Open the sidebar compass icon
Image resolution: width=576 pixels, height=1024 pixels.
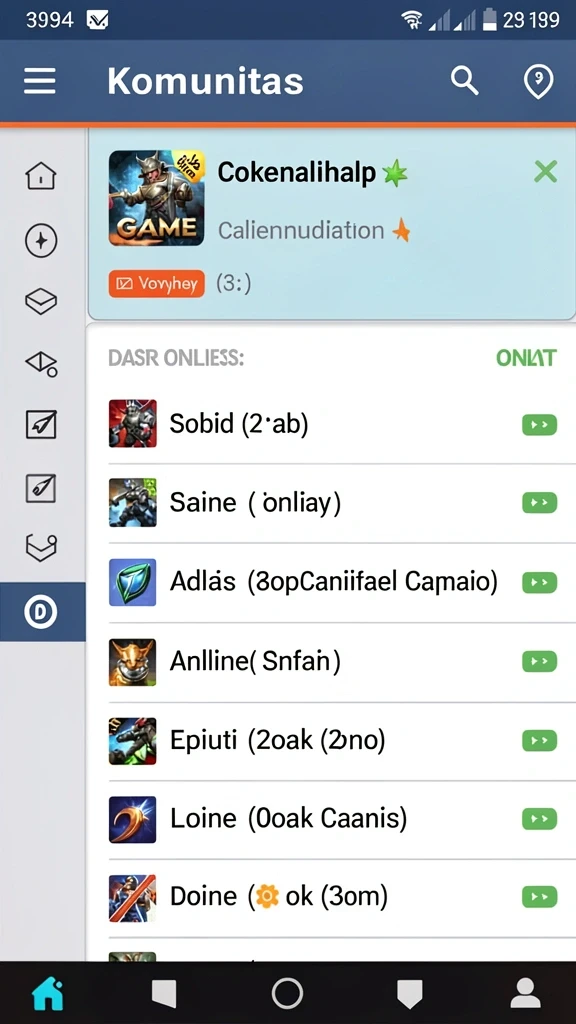(40, 241)
